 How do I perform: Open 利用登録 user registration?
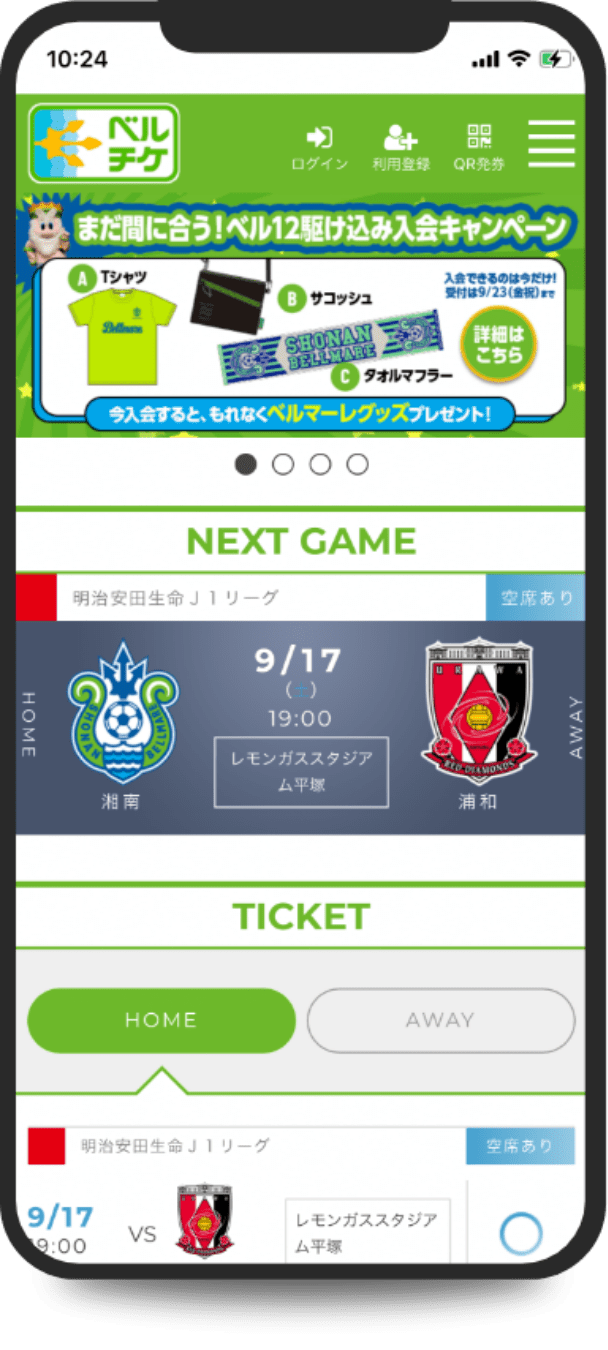[400, 148]
